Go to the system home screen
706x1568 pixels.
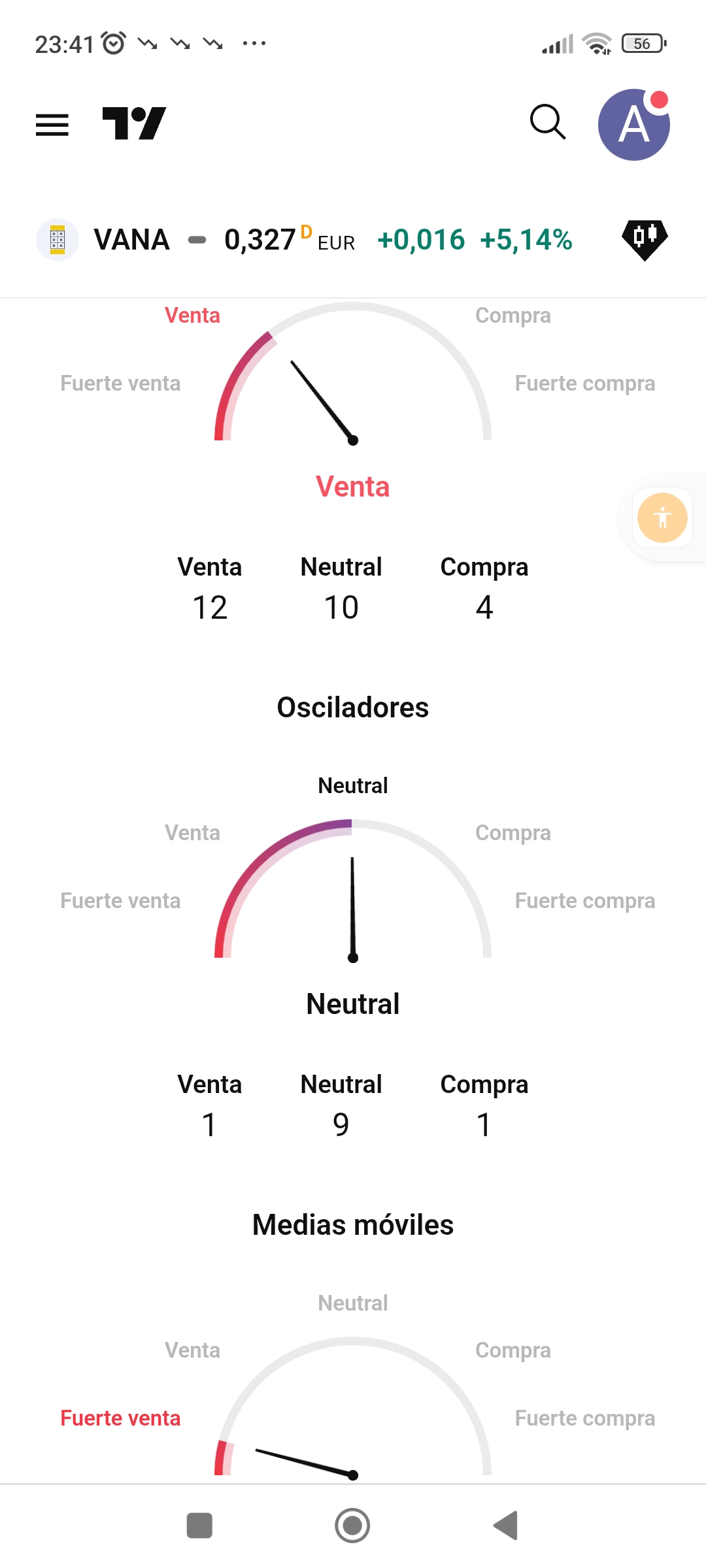click(x=352, y=1526)
